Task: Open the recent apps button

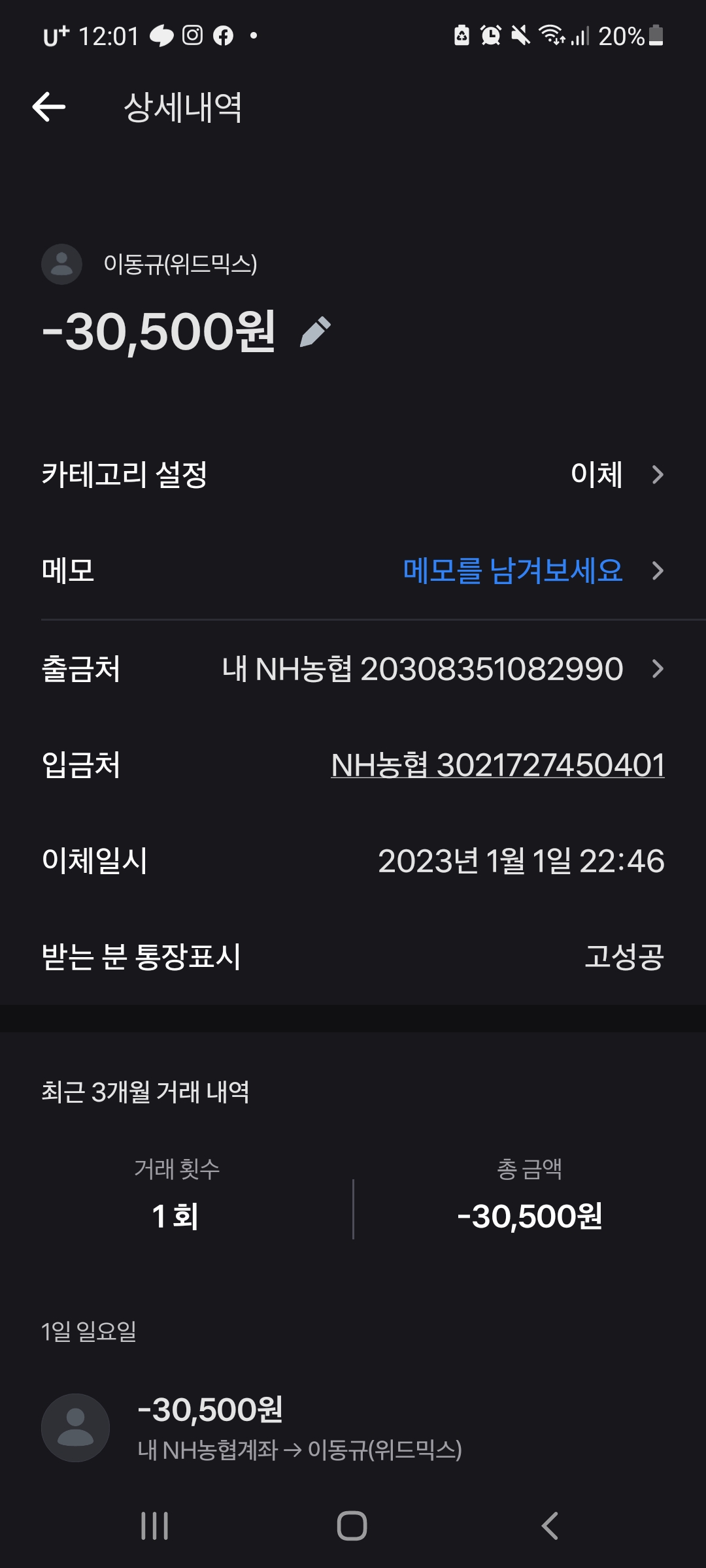Action: click(x=155, y=1526)
